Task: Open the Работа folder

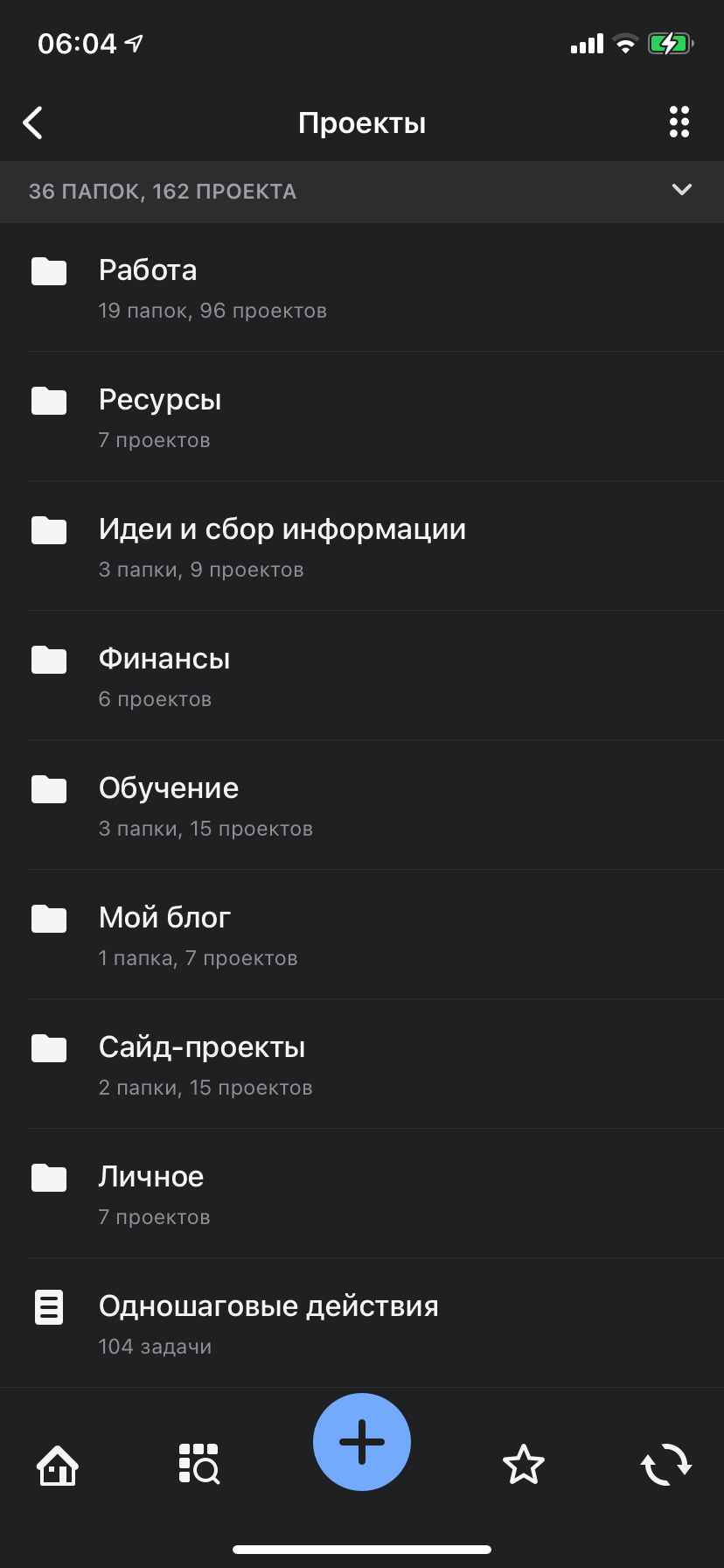Action: tap(147, 271)
